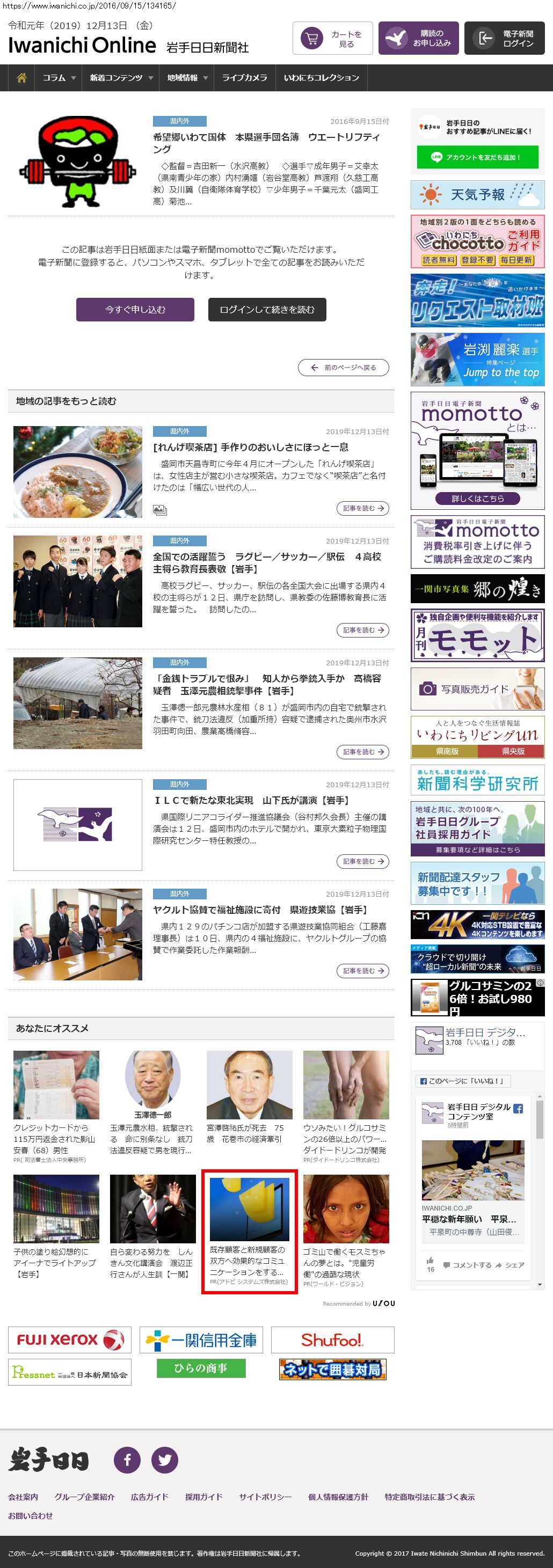Viewport: 553px width, 1568px height.
Task: Open 電子新聞ログイン login button
Action: point(504,38)
